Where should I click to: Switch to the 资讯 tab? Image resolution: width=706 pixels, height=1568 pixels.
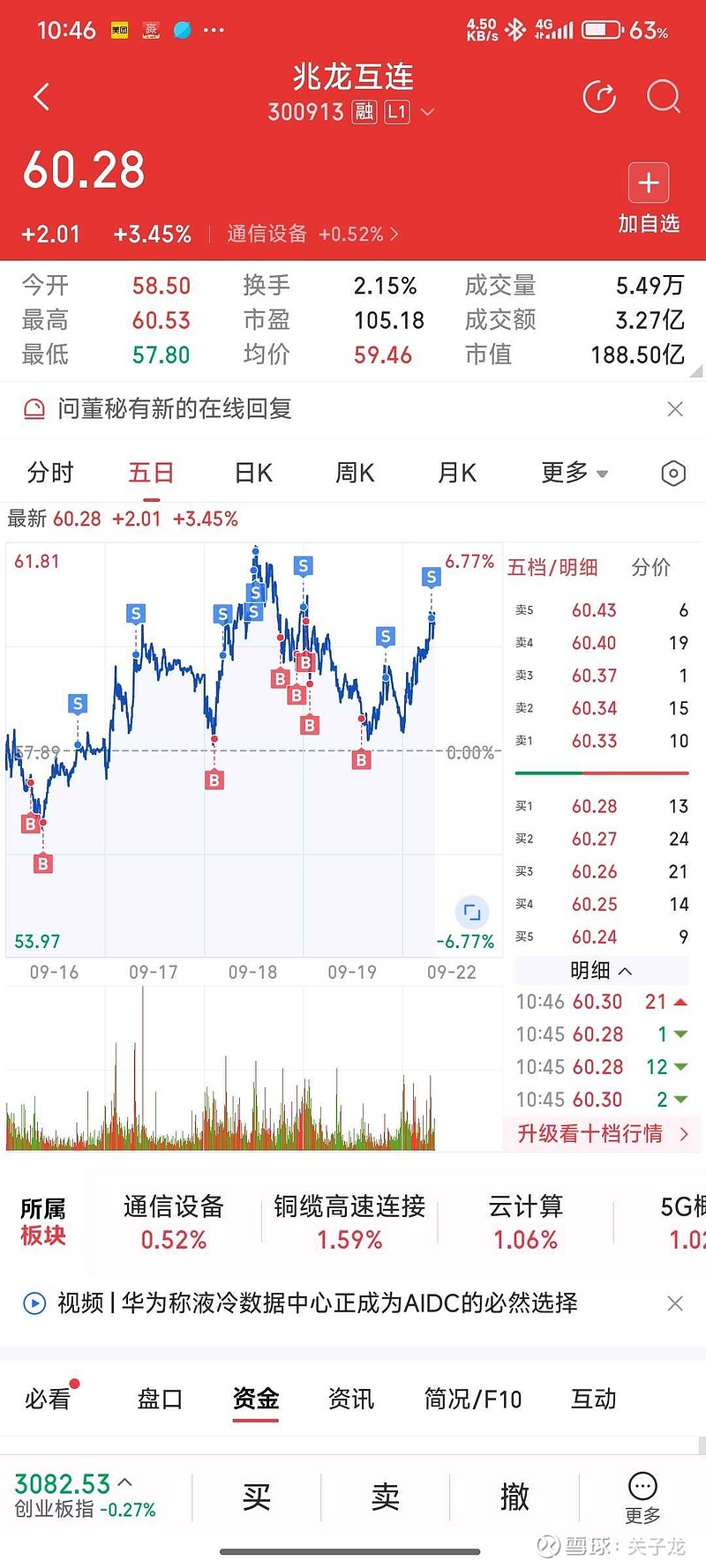pyautogui.click(x=351, y=1399)
